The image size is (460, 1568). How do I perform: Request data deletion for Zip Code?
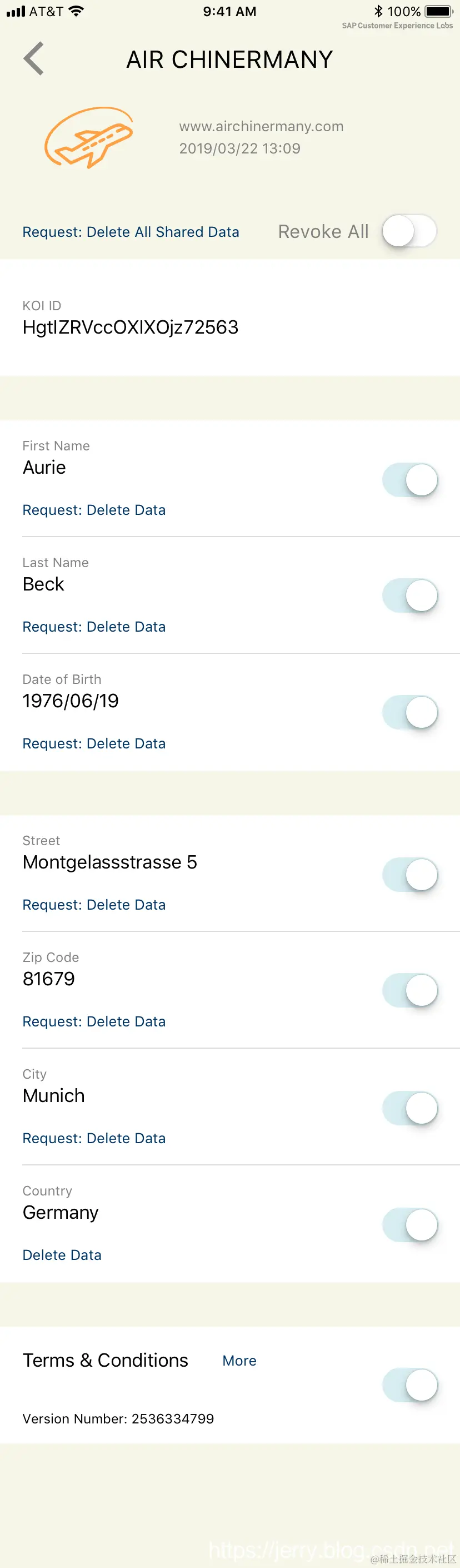(x=94, y=1022)
